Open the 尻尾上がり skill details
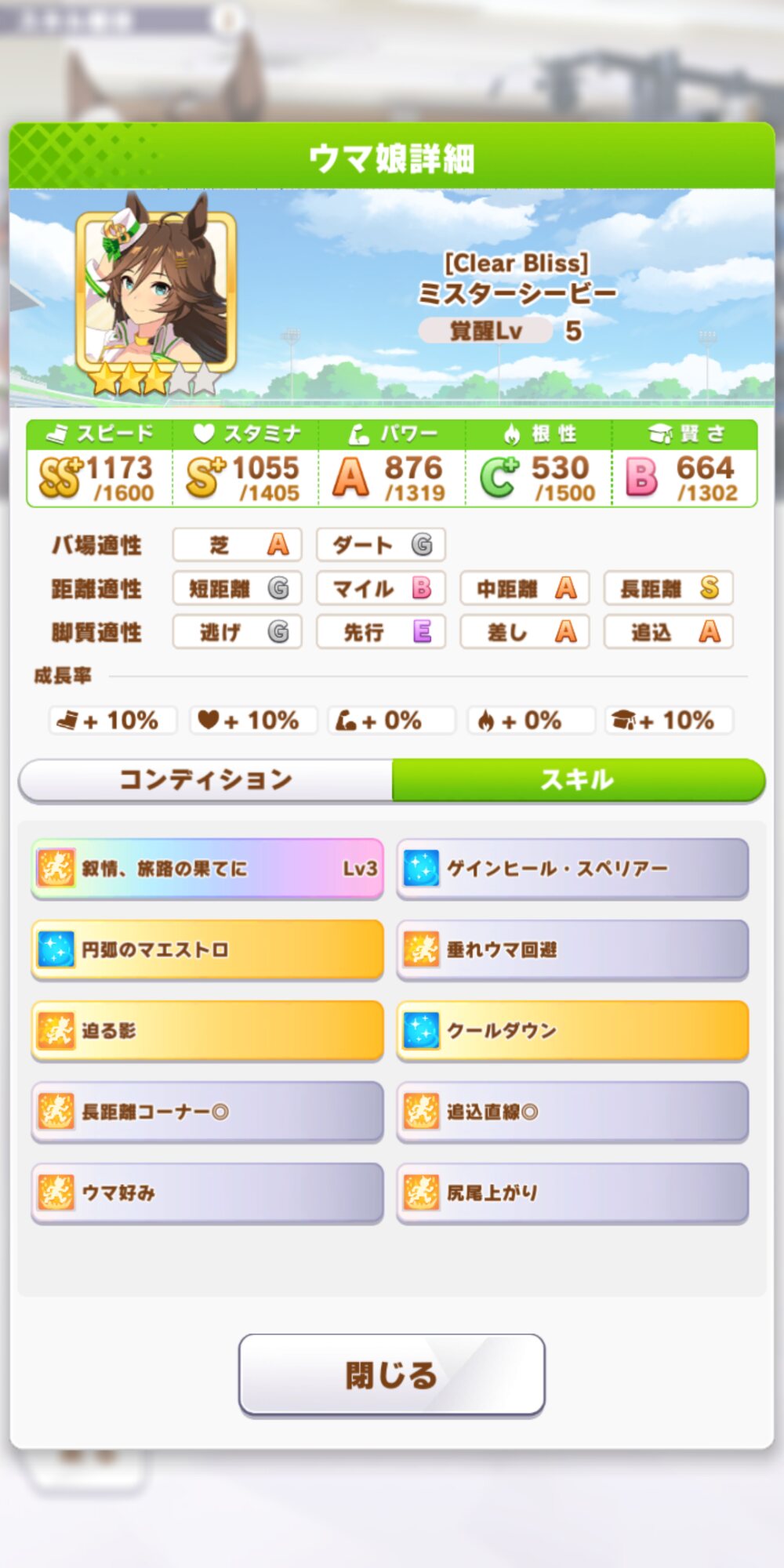 click(573, 1192)
